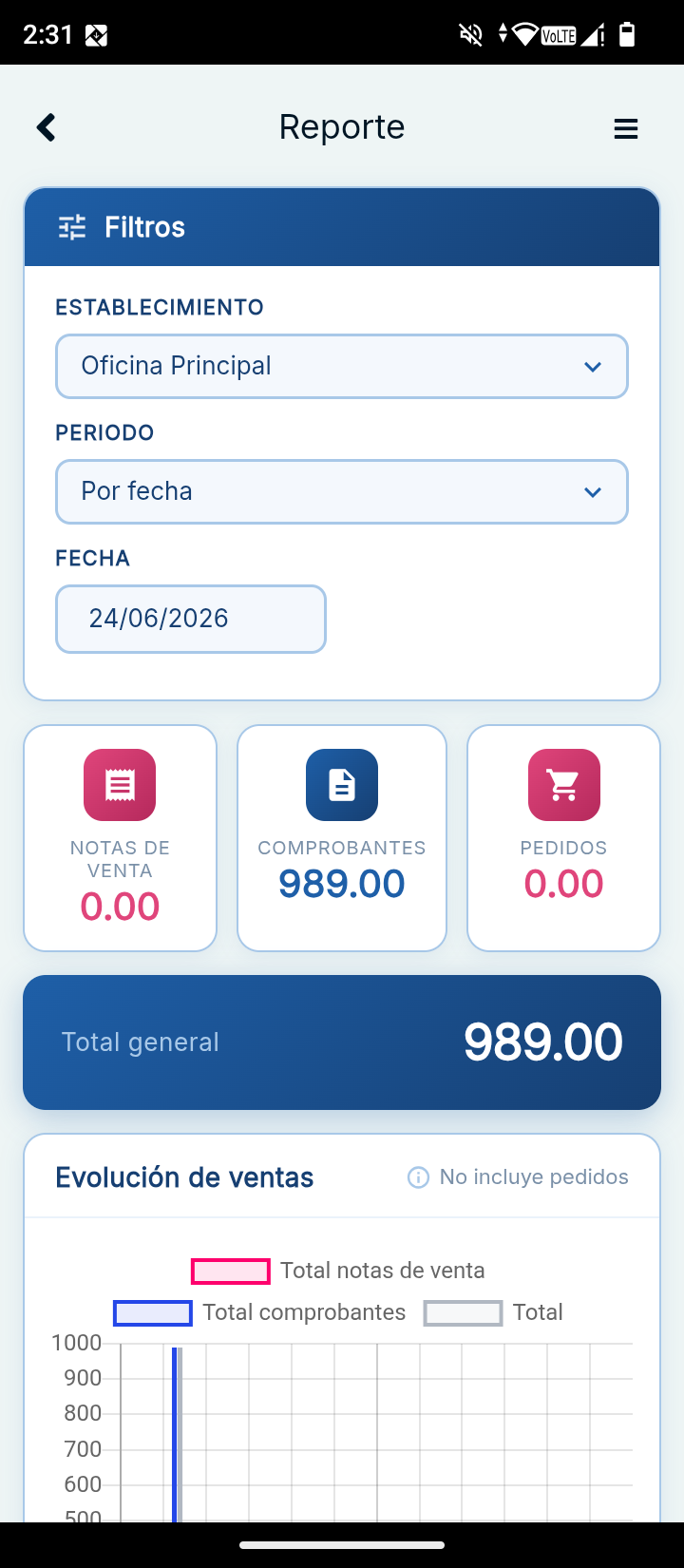684x1568 pixels.
Task: Toggle the Total comprobantes legend
Action: pos(259,1312)
